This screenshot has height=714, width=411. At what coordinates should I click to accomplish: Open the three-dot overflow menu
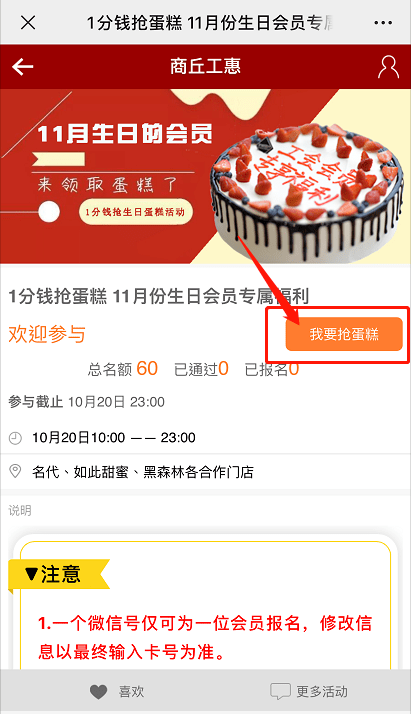[x=383, y=22]
